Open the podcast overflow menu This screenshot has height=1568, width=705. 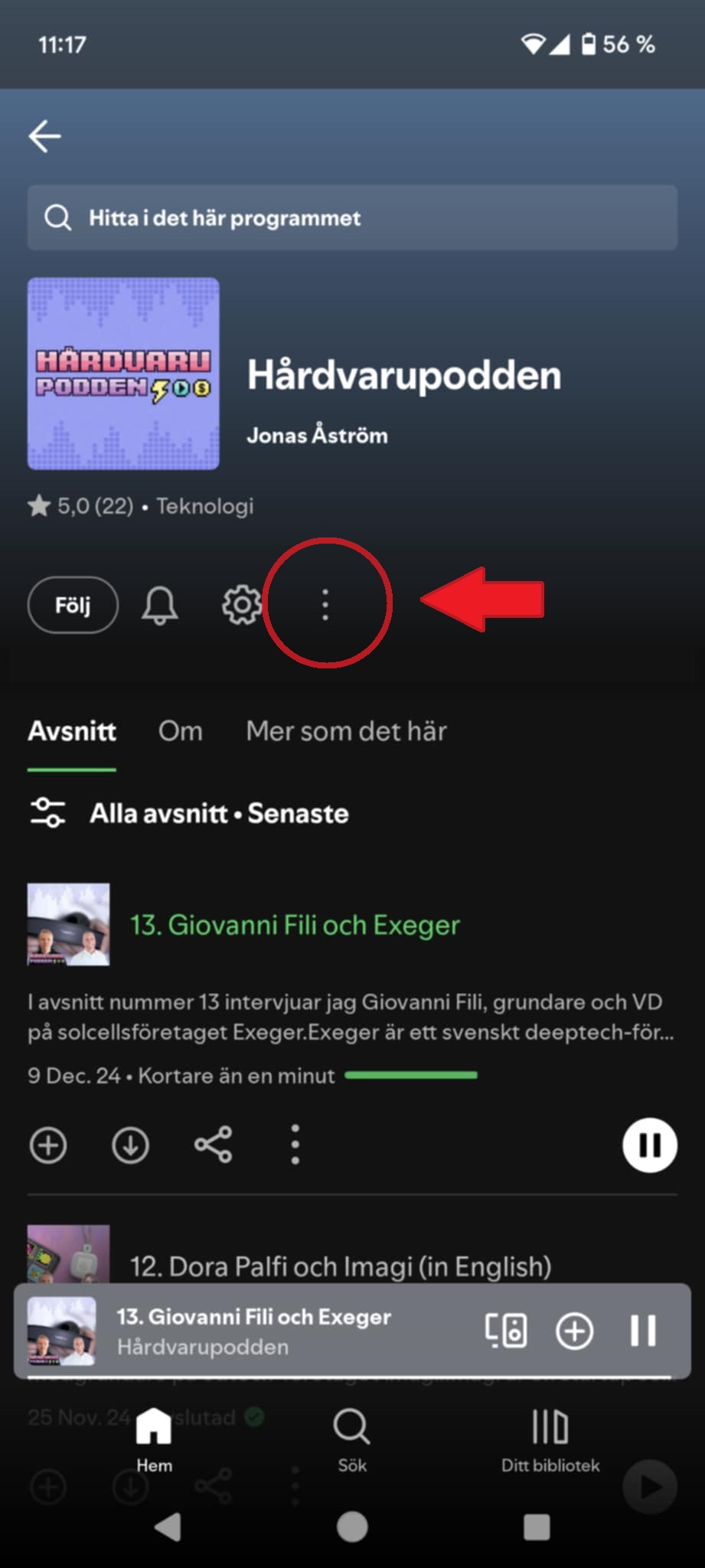325,605
